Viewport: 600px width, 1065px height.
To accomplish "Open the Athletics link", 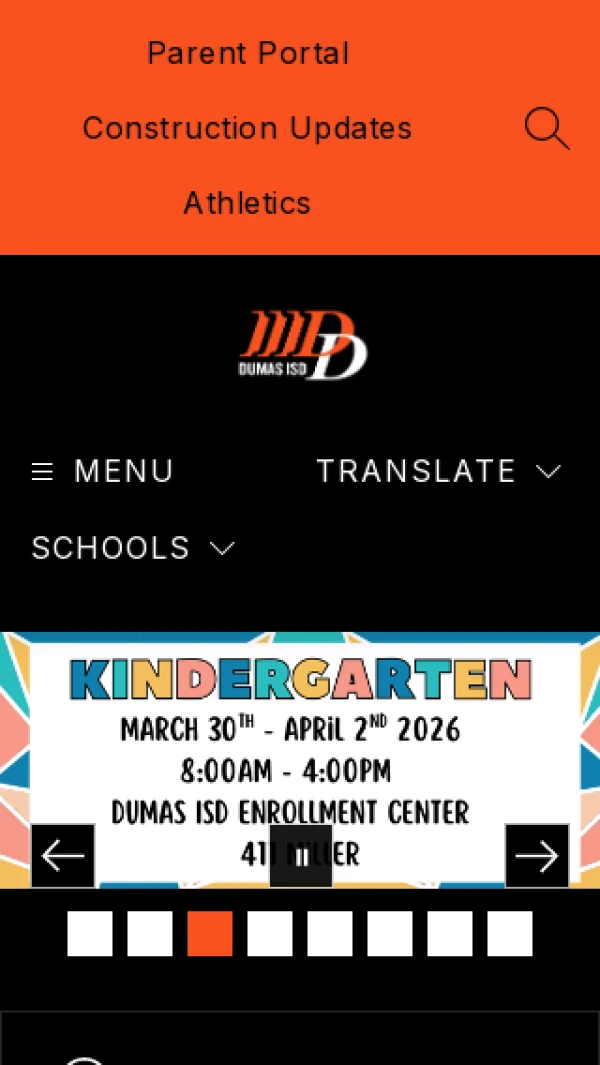I will click(x=247, y=203).
